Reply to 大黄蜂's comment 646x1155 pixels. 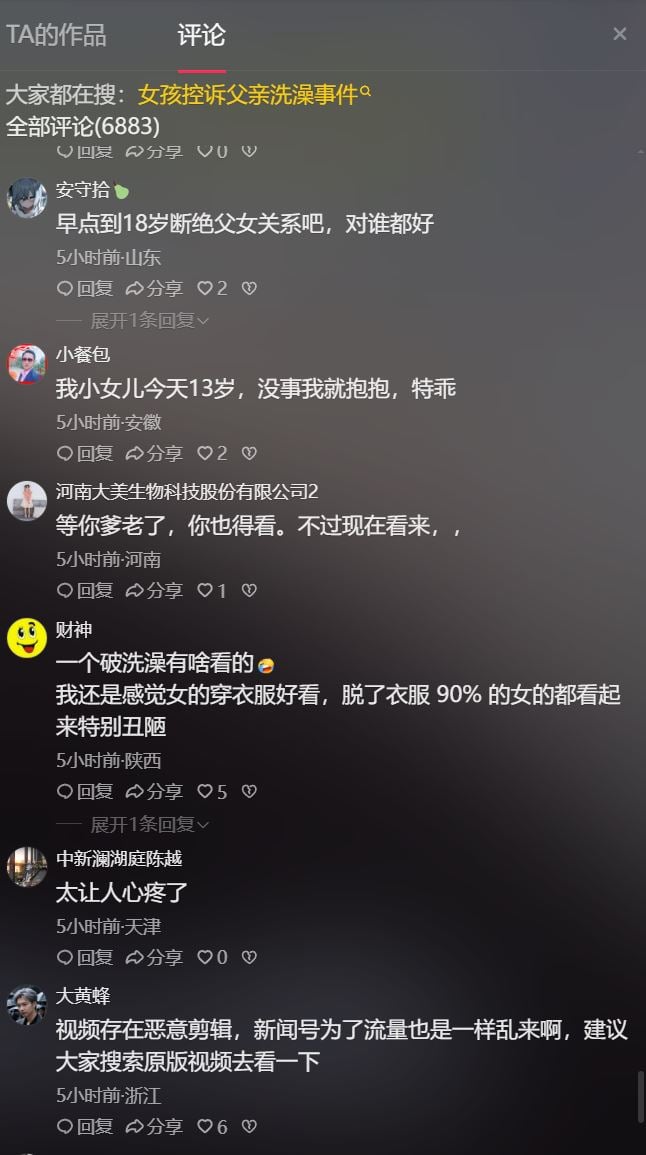[x=85, y=1127]
